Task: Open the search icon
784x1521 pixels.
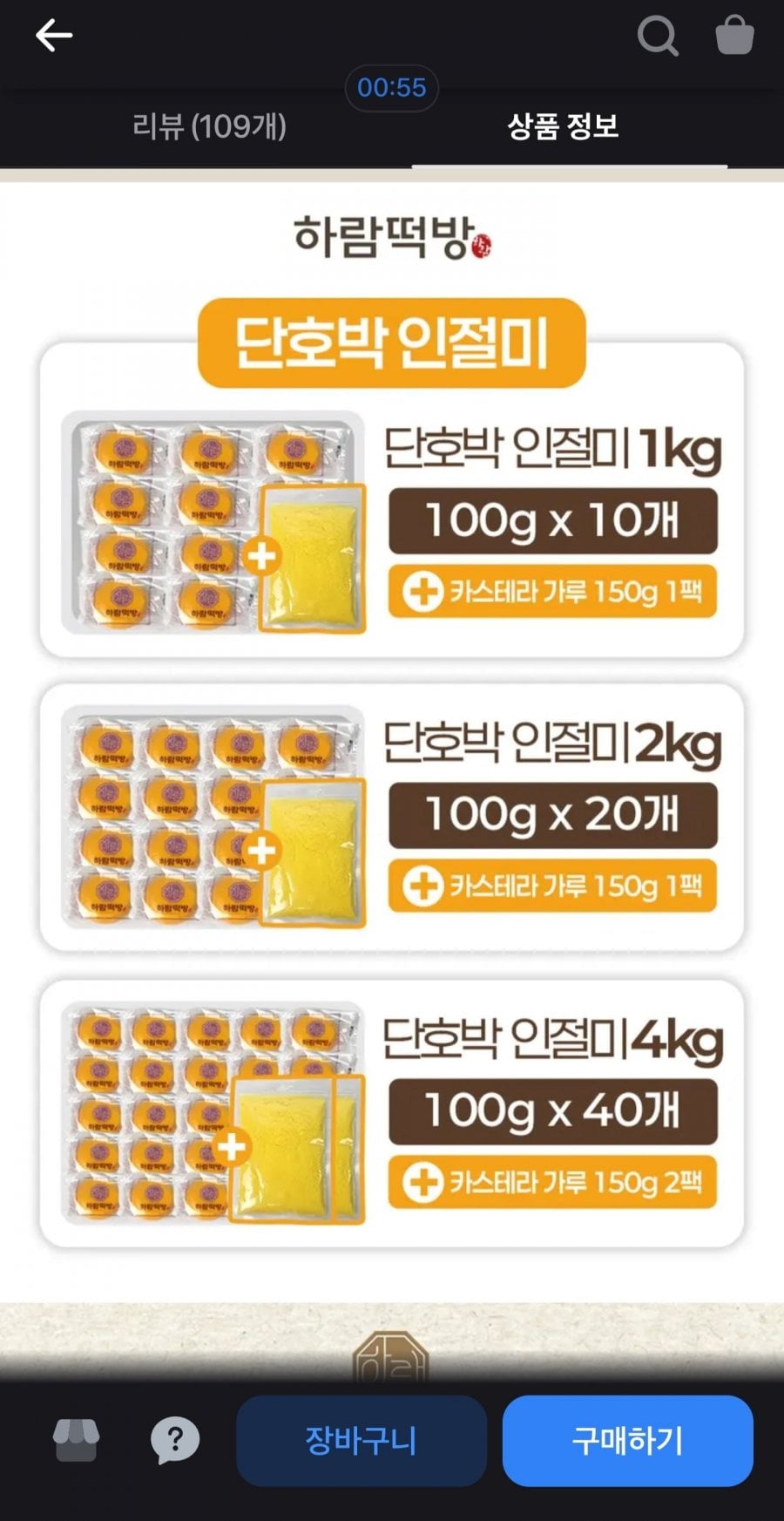Action: tap(658, 37)
